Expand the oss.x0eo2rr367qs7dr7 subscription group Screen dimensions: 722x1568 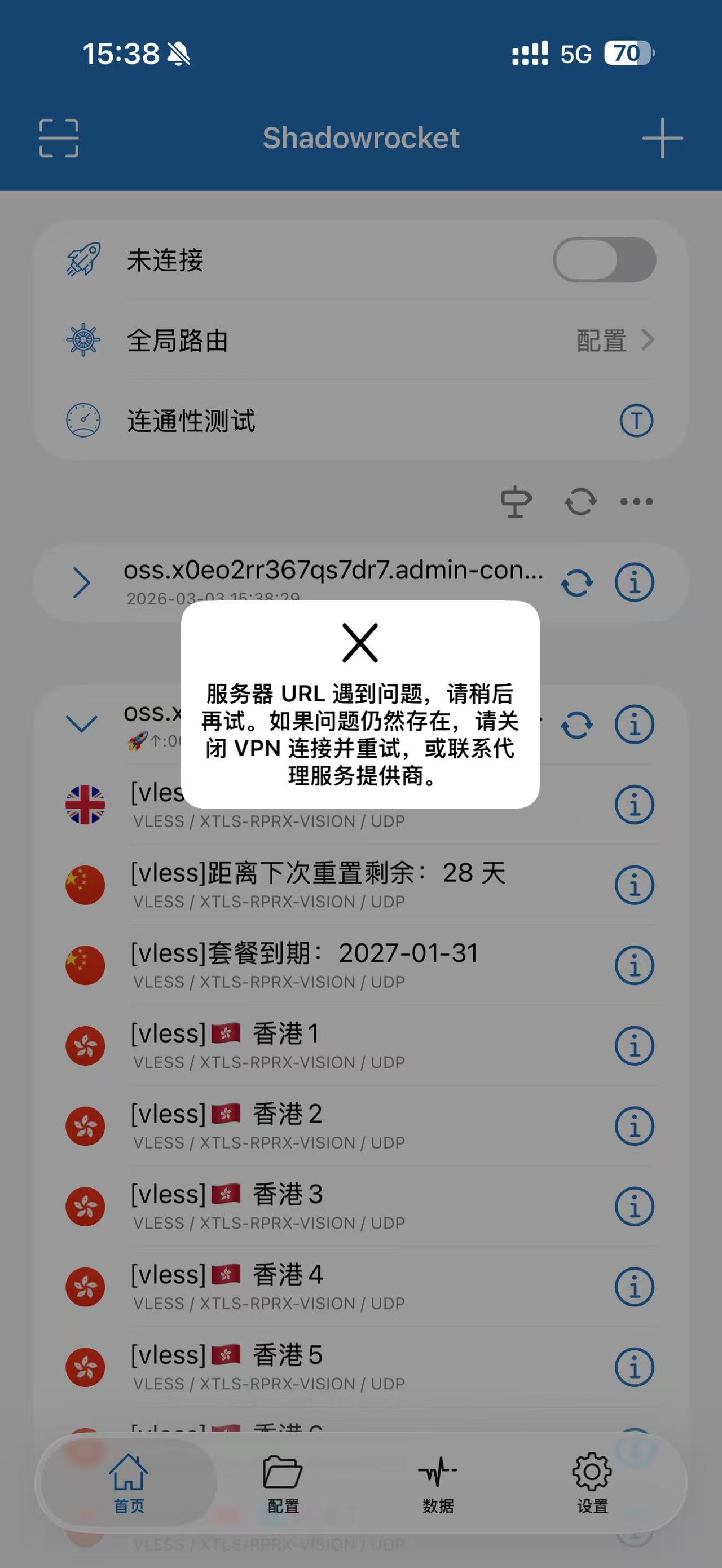coord(82,582)
